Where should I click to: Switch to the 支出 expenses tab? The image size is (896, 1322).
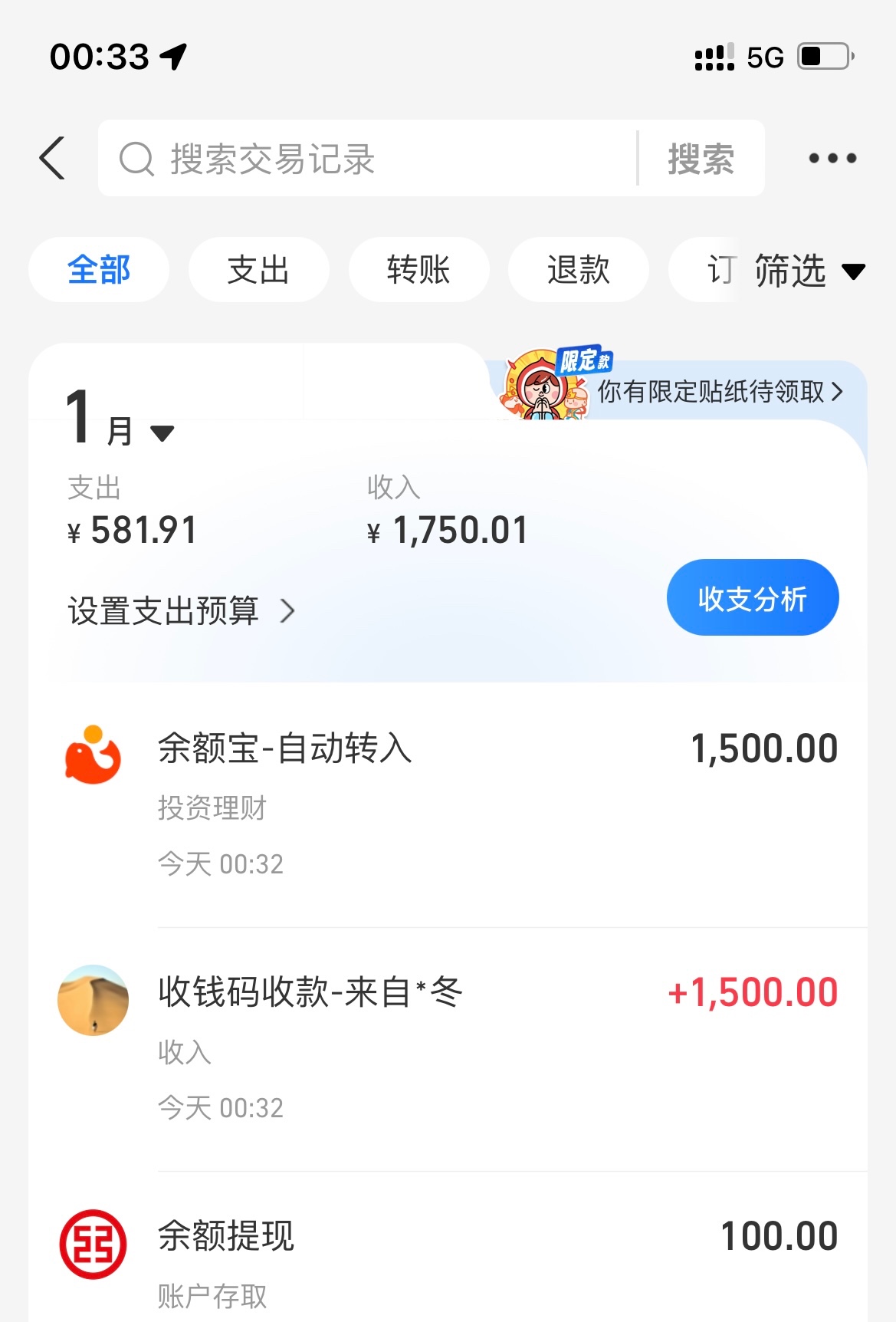point(258,270)
